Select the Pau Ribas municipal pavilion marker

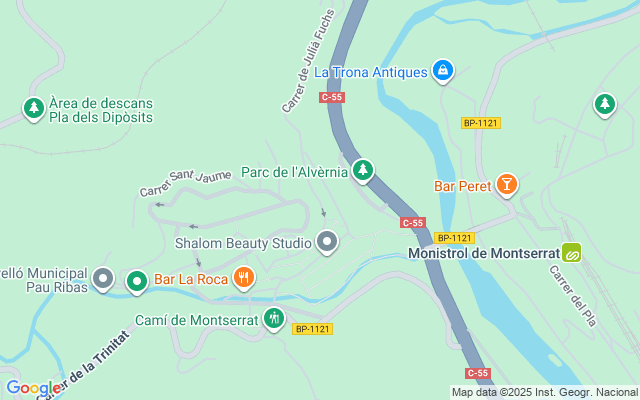(x=102, y=279)
